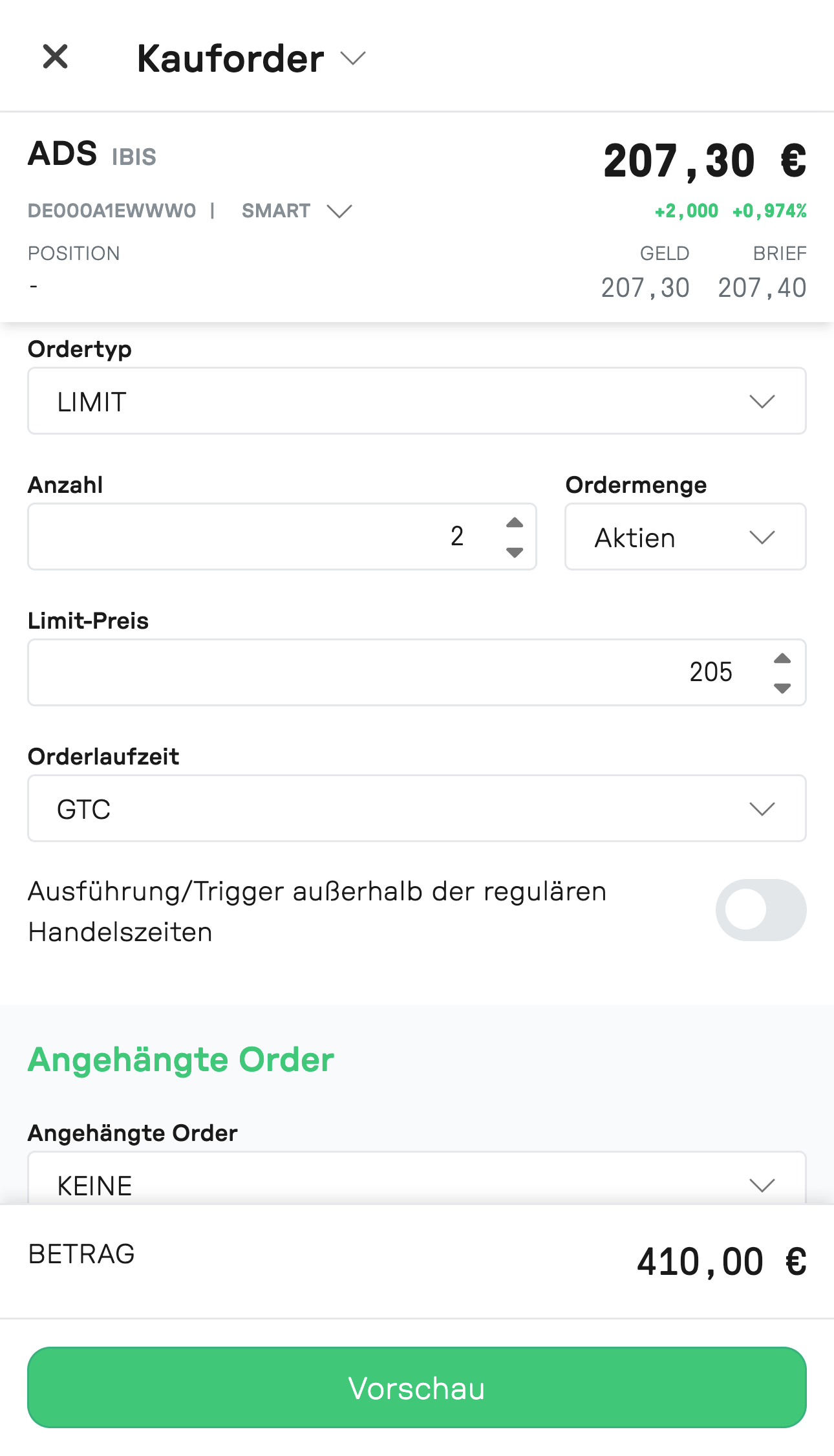This screenshot has width=834, height=1456.
Task: Close the Kauforder screen
Action: (x=56, y=57)
